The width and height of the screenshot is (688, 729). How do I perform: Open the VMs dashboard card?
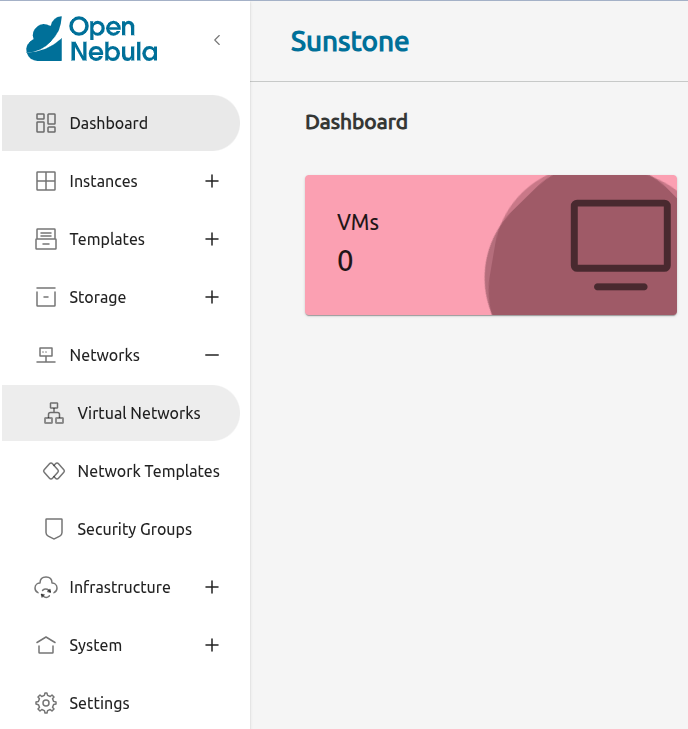coord(490,245)
